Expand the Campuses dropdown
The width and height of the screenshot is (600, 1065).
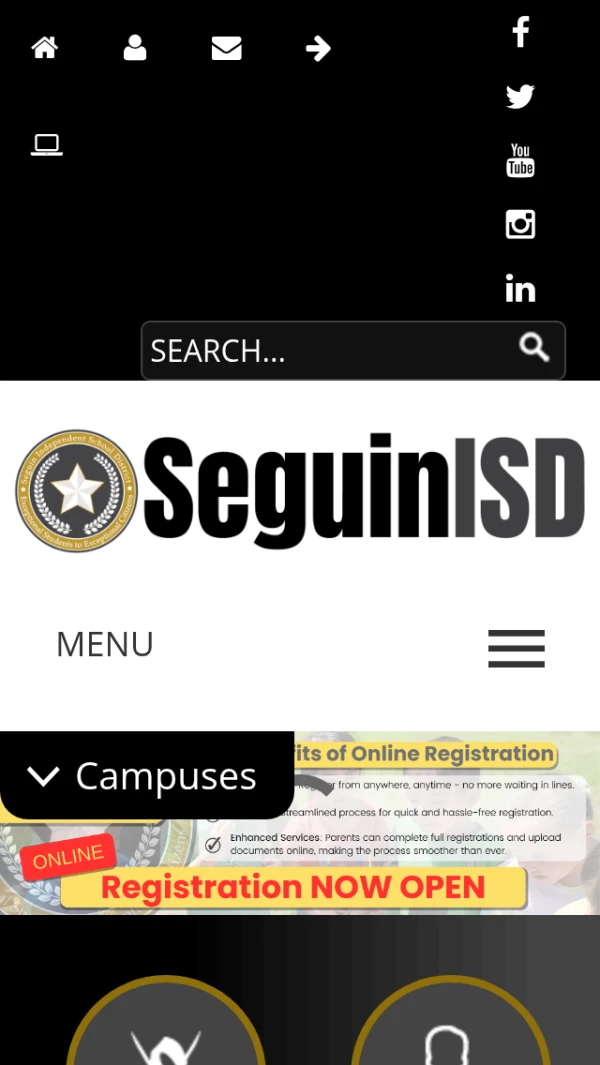pos(145,776)
